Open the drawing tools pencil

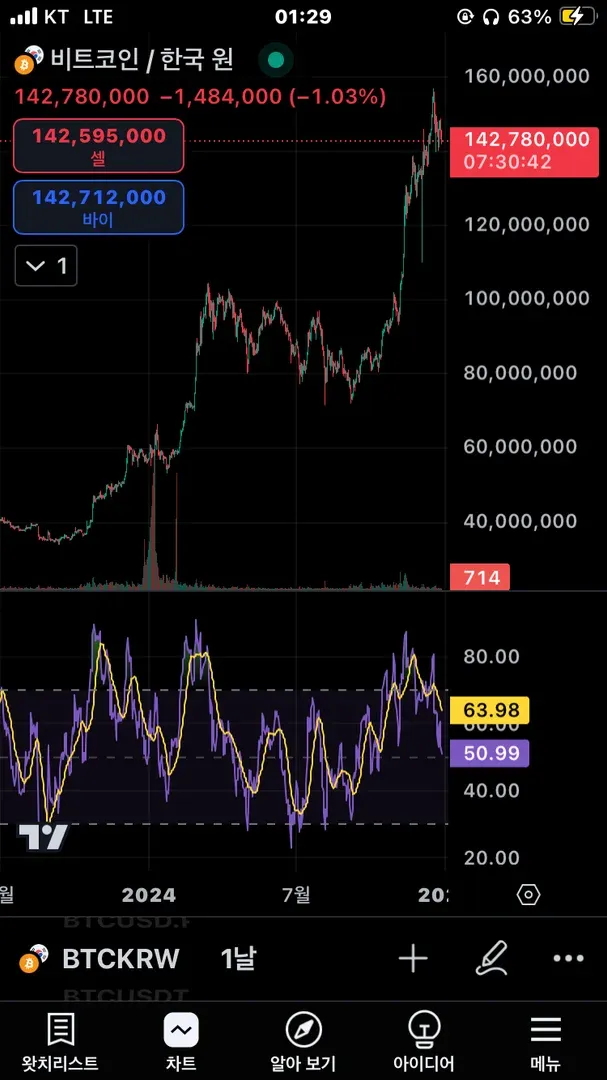(x=491, y=960)
